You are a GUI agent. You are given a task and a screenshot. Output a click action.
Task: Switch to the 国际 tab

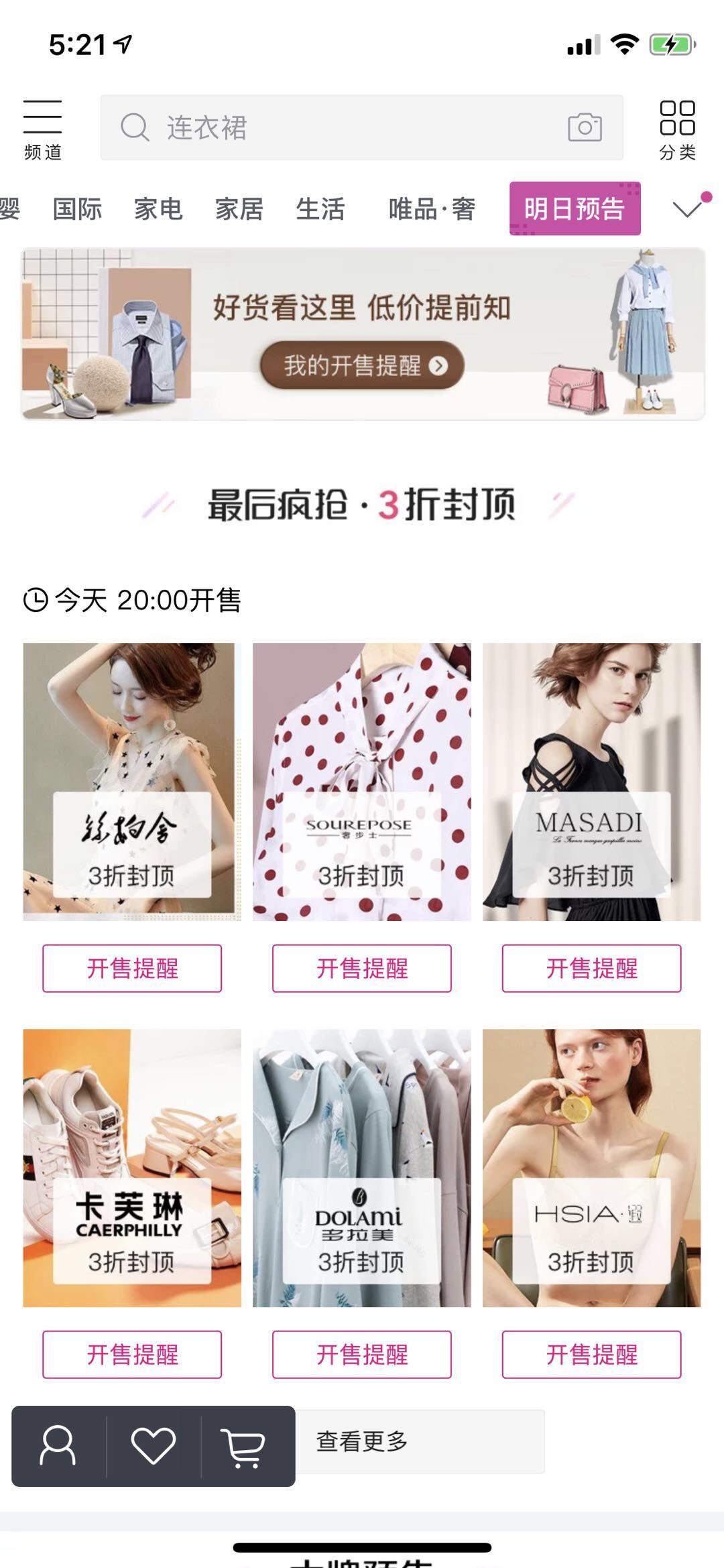click(77, 209)
